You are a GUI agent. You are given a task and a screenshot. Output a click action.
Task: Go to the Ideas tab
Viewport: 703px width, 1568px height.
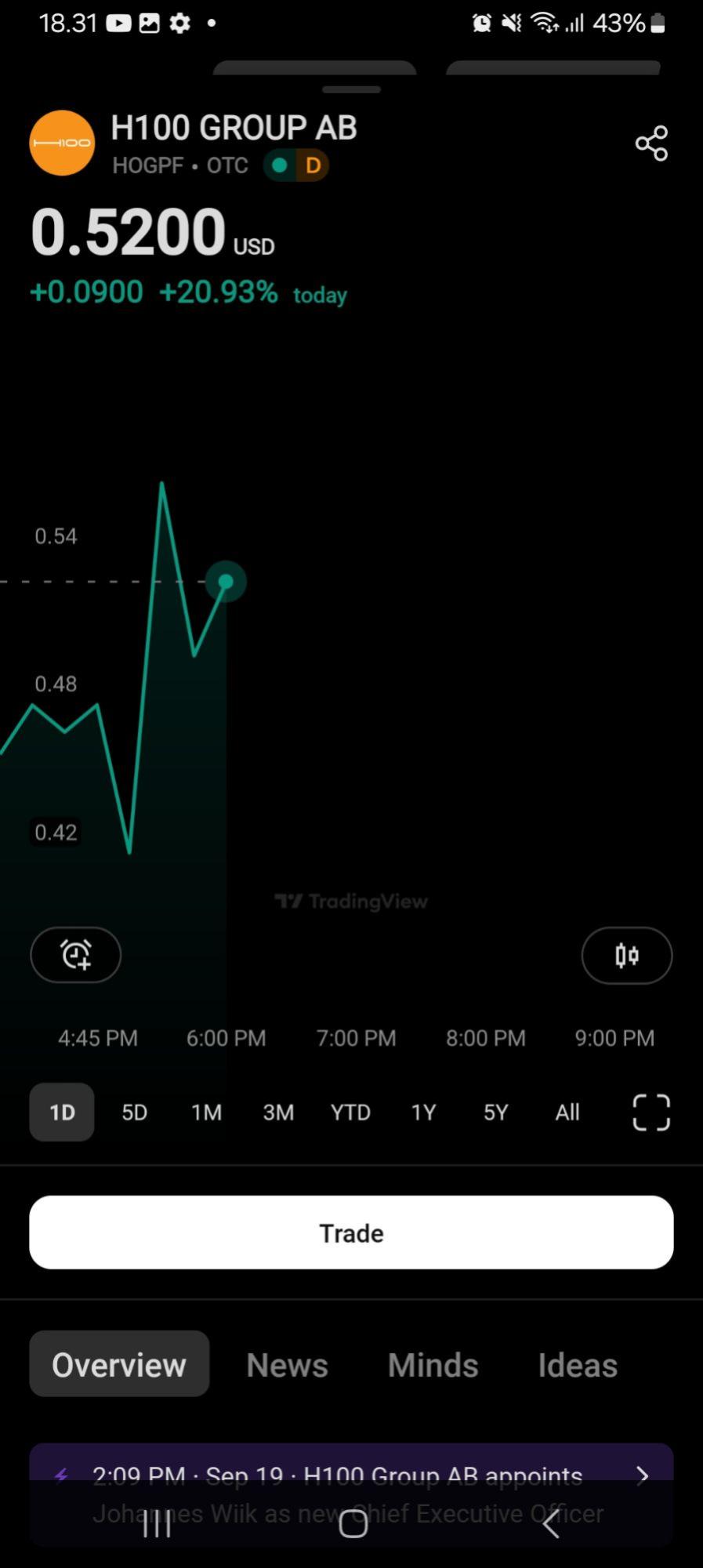578,1365
